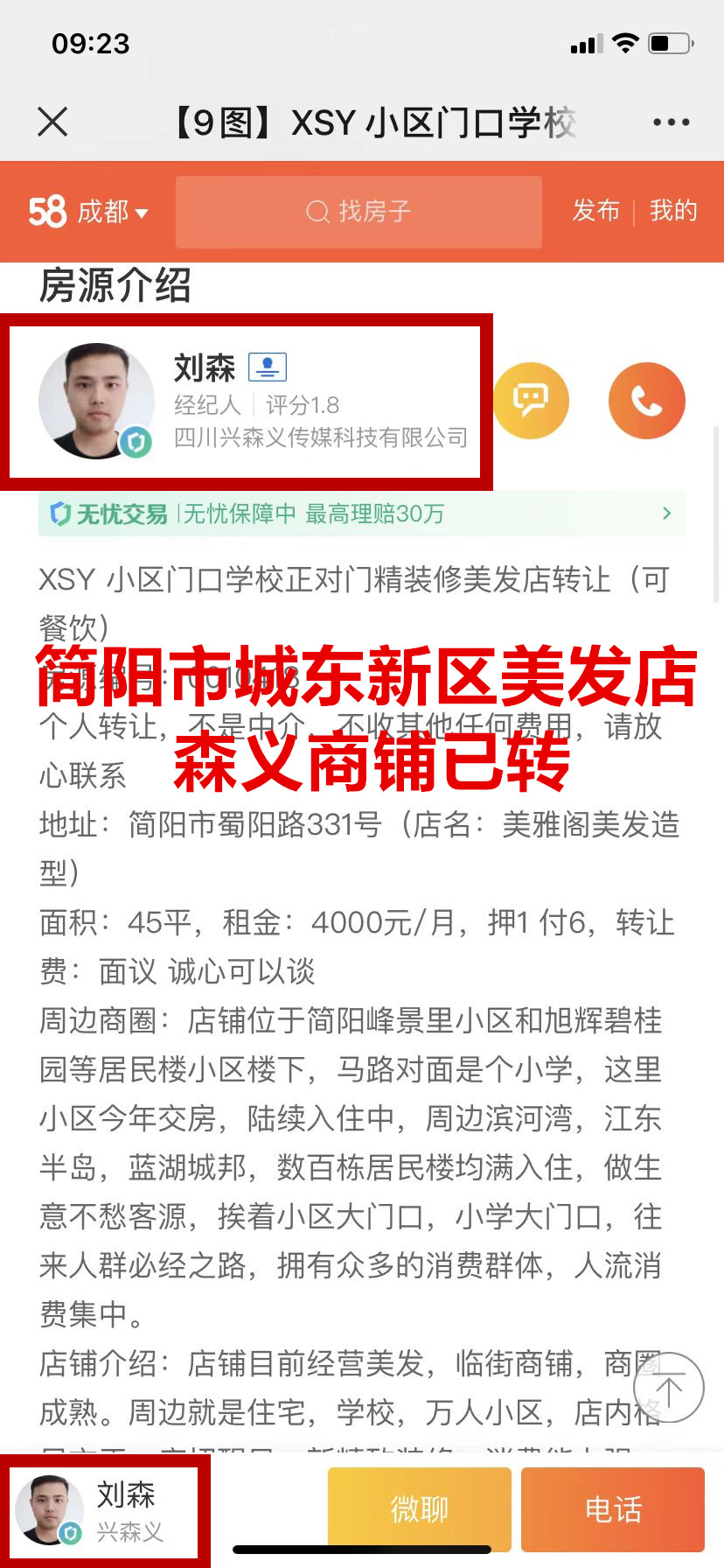This screenshot has width=724, height=1568.
Task: Tap the 微聊 button
Action: pos(419,1509)
